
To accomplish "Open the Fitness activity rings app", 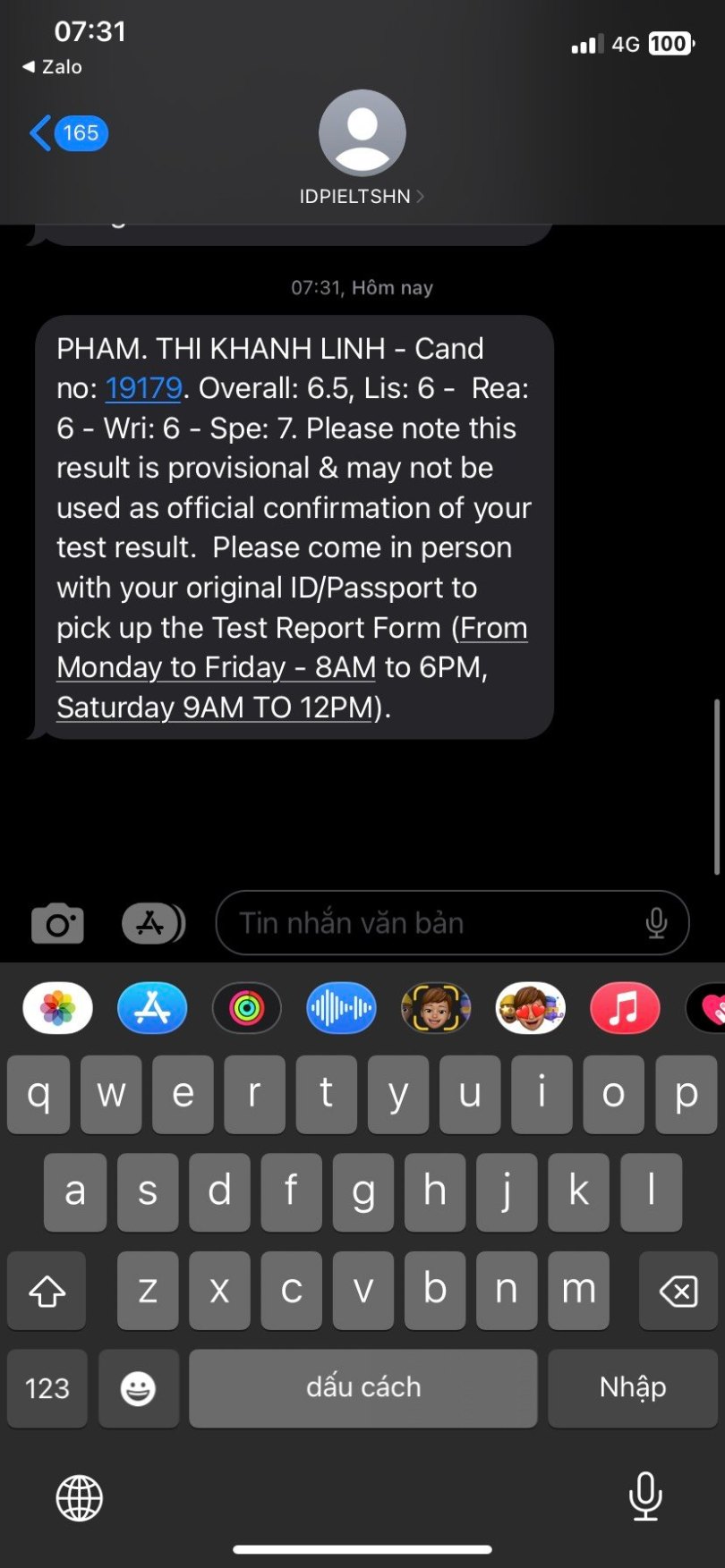I will click(x=247, y=1008).
